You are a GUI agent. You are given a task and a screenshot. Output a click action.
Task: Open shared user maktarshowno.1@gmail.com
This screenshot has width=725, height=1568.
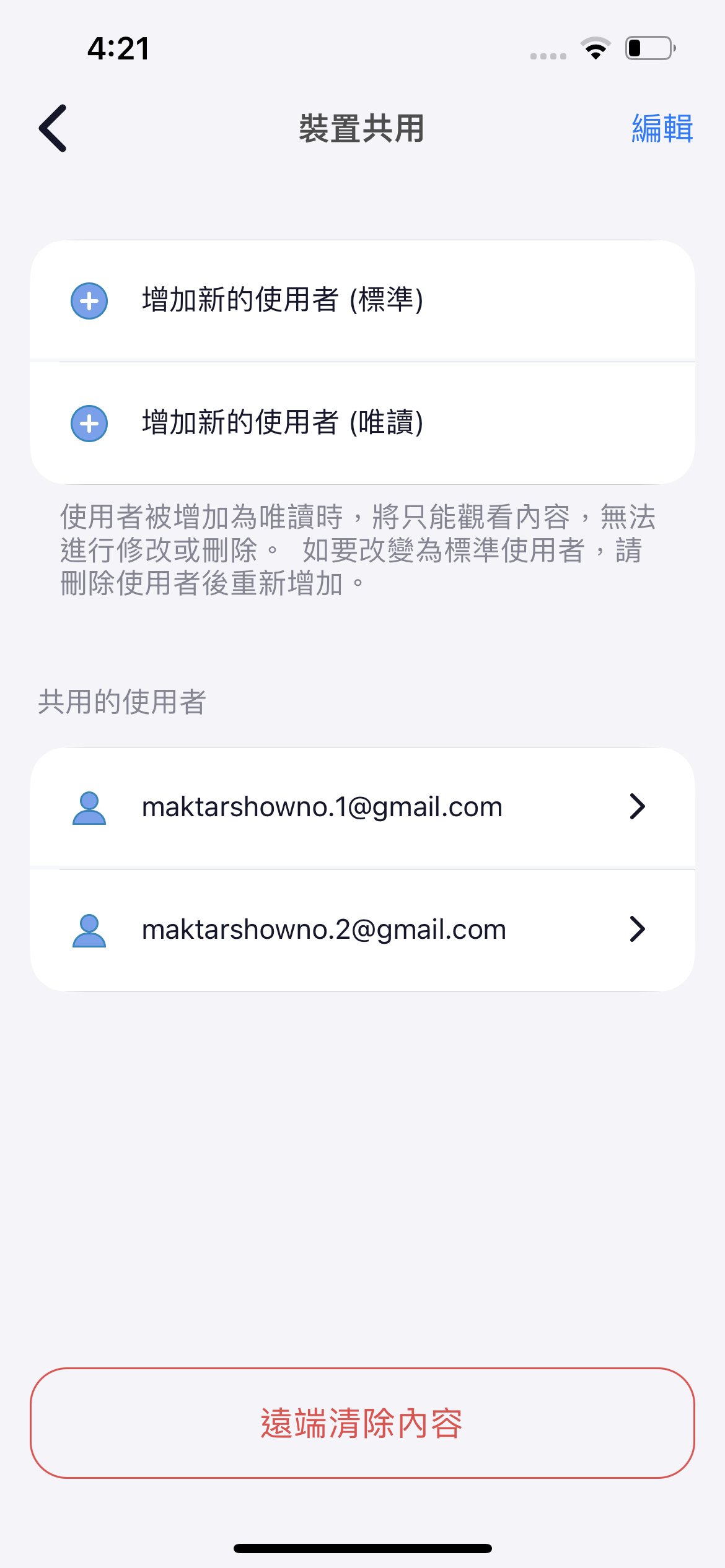[x=362, y=807]
